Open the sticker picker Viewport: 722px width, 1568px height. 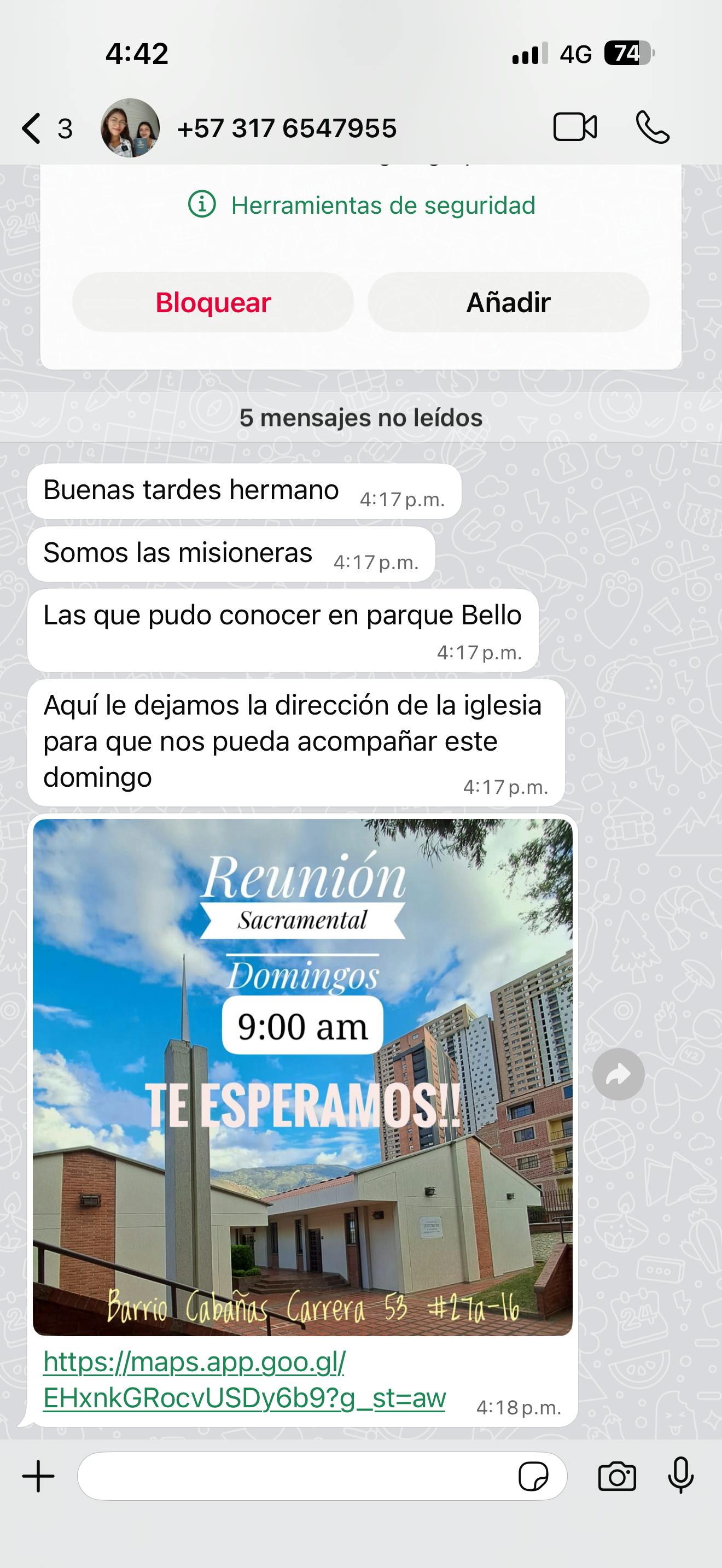tap(533, 1476)
